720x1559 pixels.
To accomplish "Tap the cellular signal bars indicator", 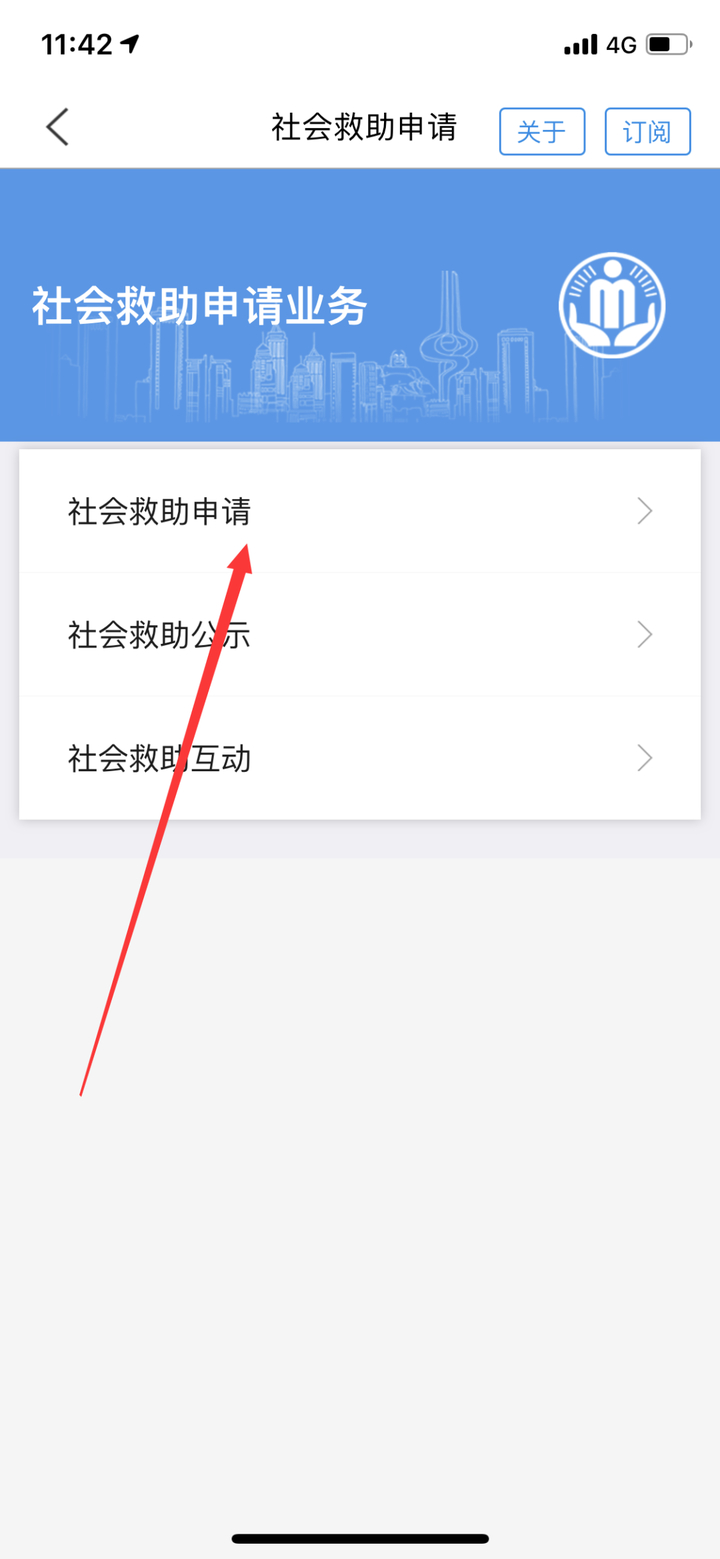I will click(581, 44).
